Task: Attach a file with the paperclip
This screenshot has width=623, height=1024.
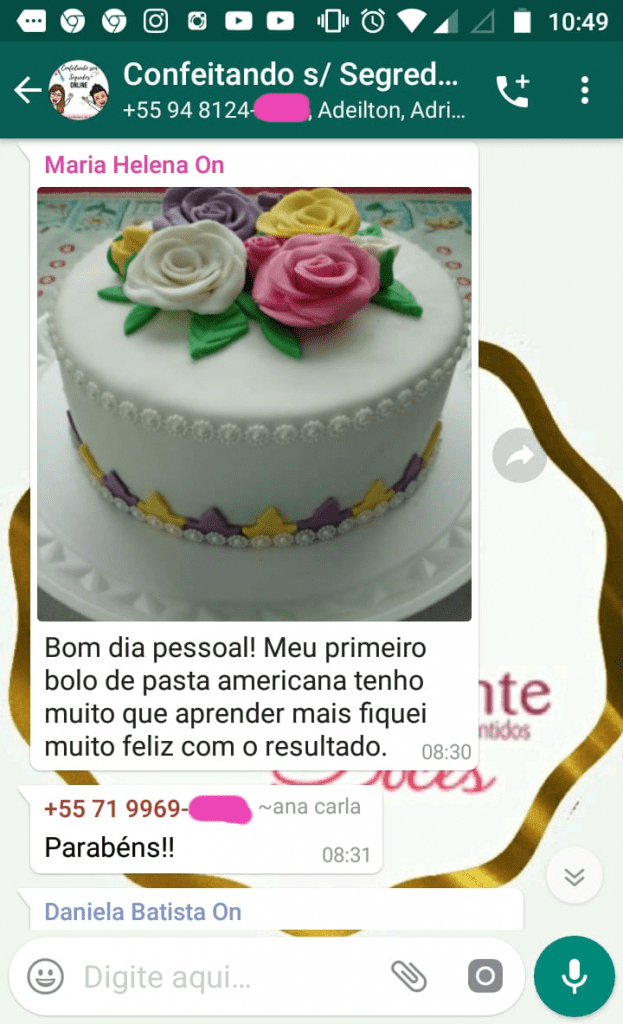Action: click(x=408, y=976)
